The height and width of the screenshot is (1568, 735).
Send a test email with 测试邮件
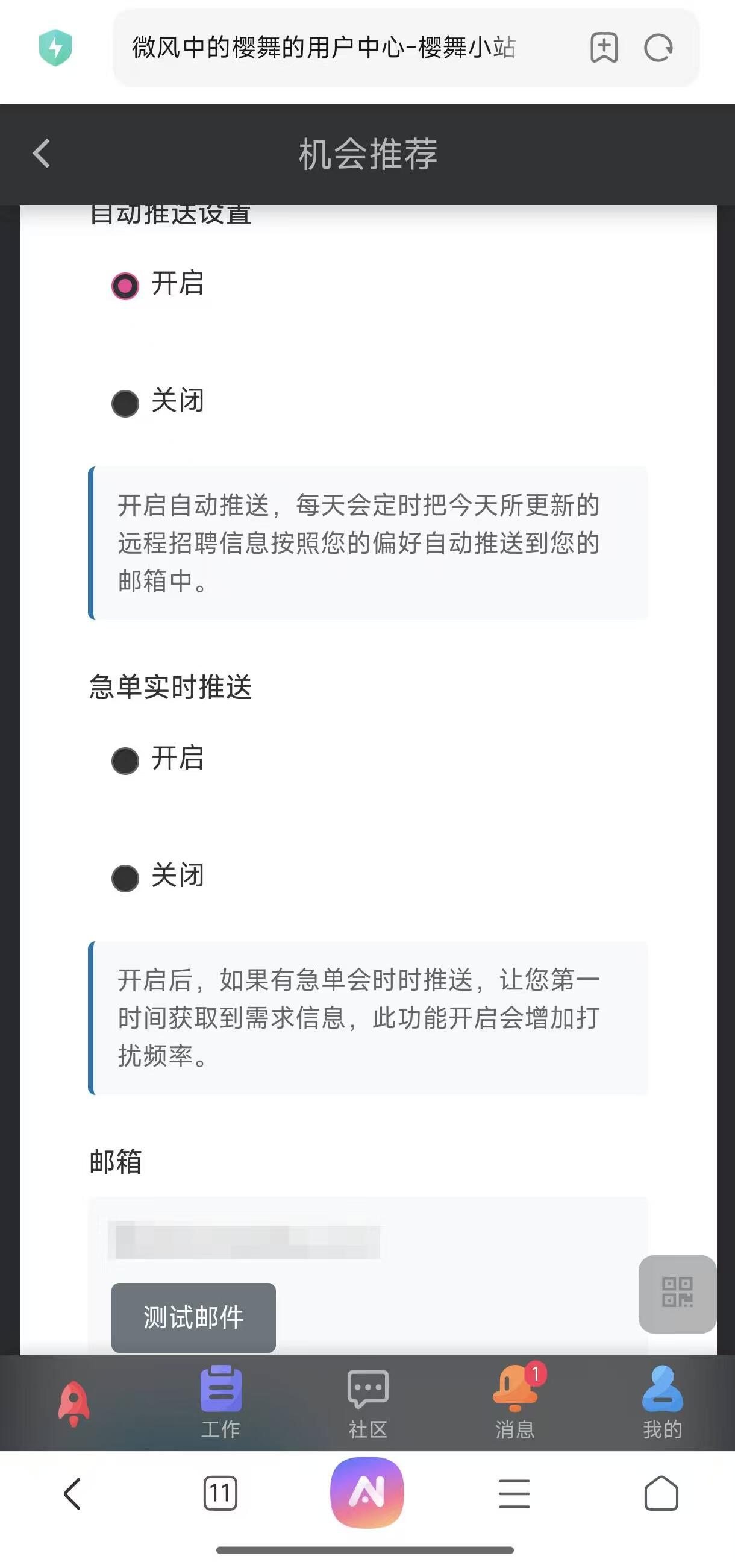tap(193, 1317)
